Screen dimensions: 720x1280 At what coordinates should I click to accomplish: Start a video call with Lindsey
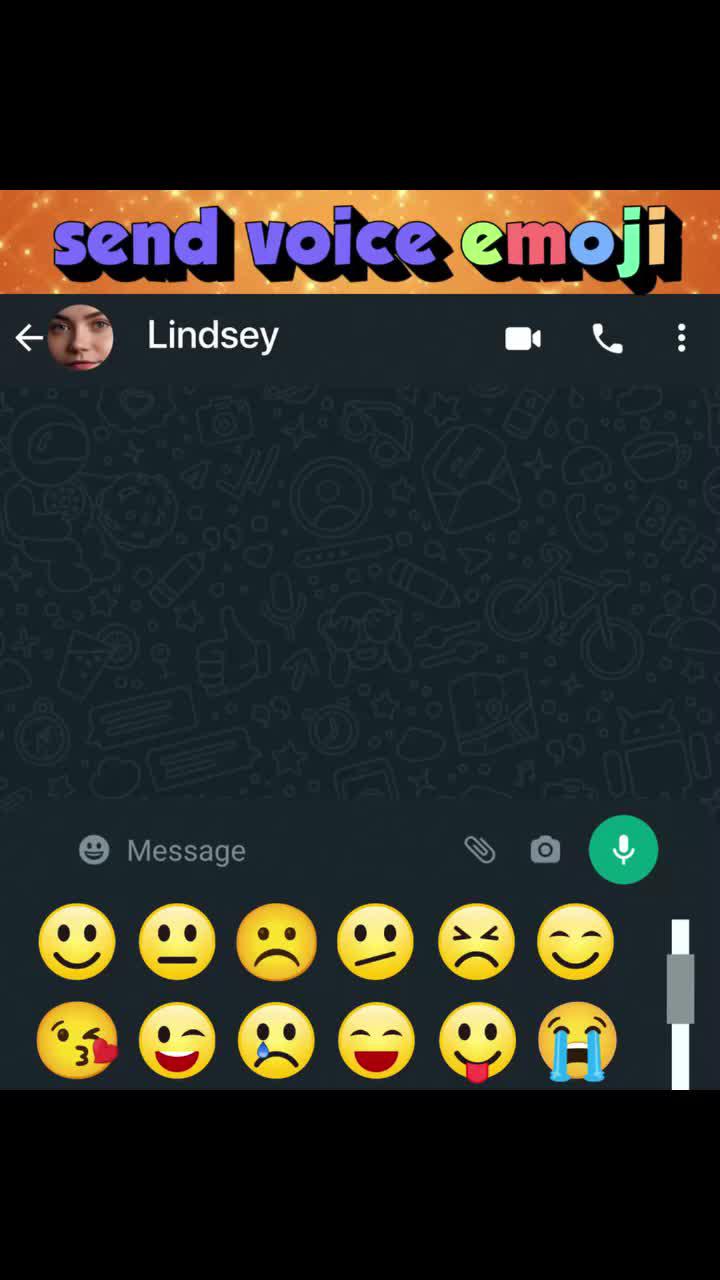(523, 339)
